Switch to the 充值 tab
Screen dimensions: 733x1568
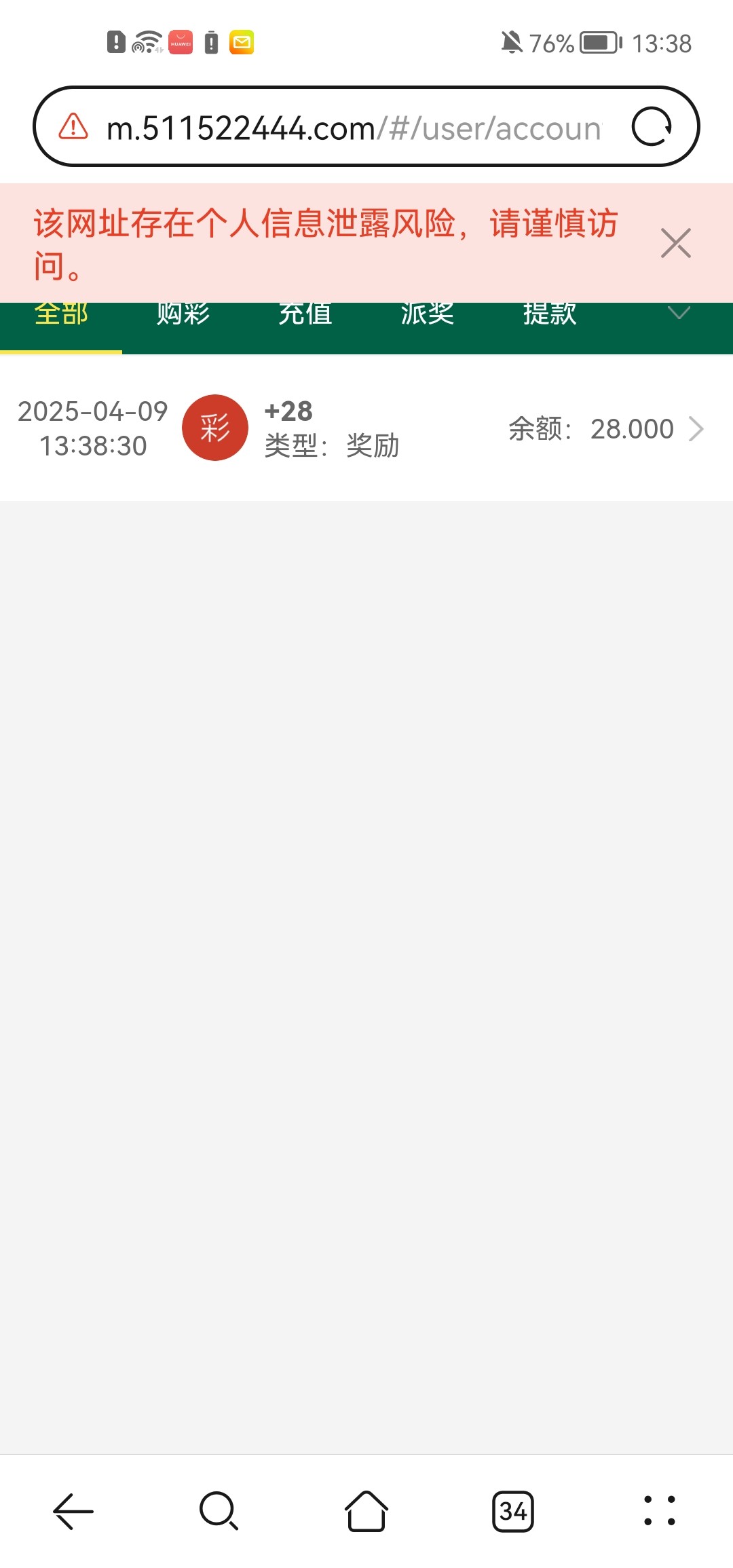tap(305, 315)
